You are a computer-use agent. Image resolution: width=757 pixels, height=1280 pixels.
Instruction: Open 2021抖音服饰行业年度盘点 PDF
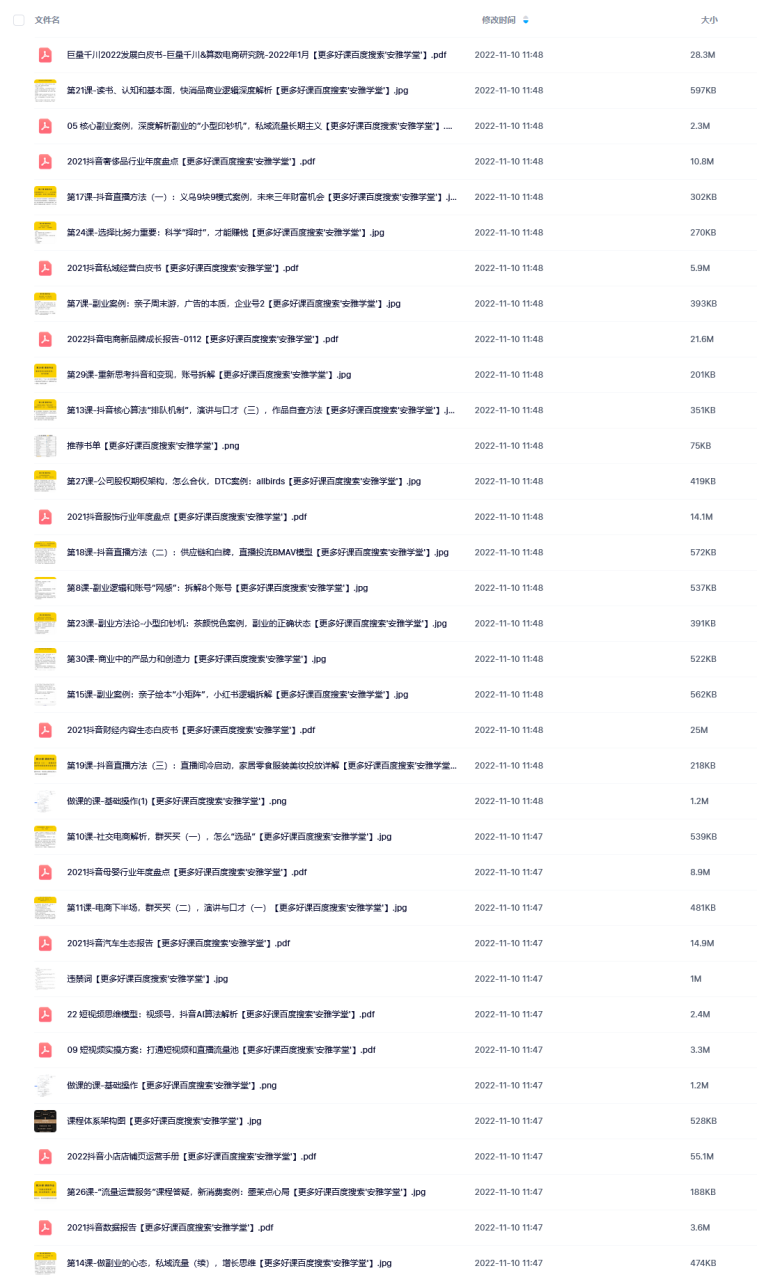tap(187, 517)
